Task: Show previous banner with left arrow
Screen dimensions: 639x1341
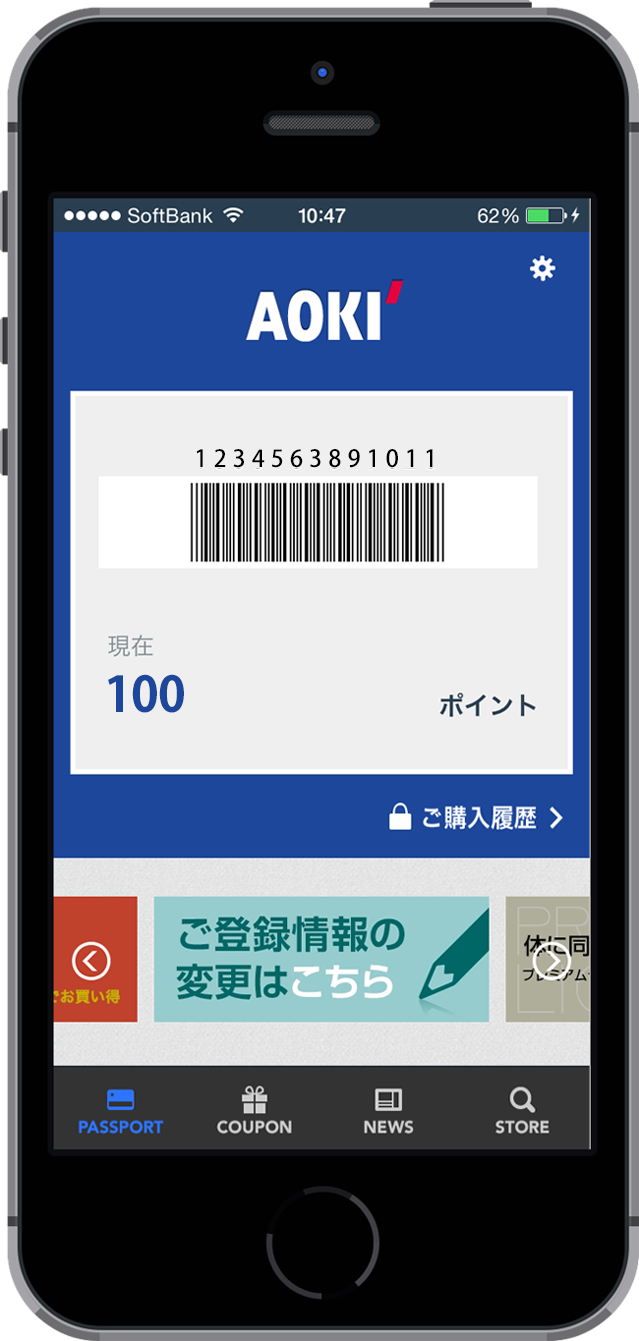Action: click(91, 961)
